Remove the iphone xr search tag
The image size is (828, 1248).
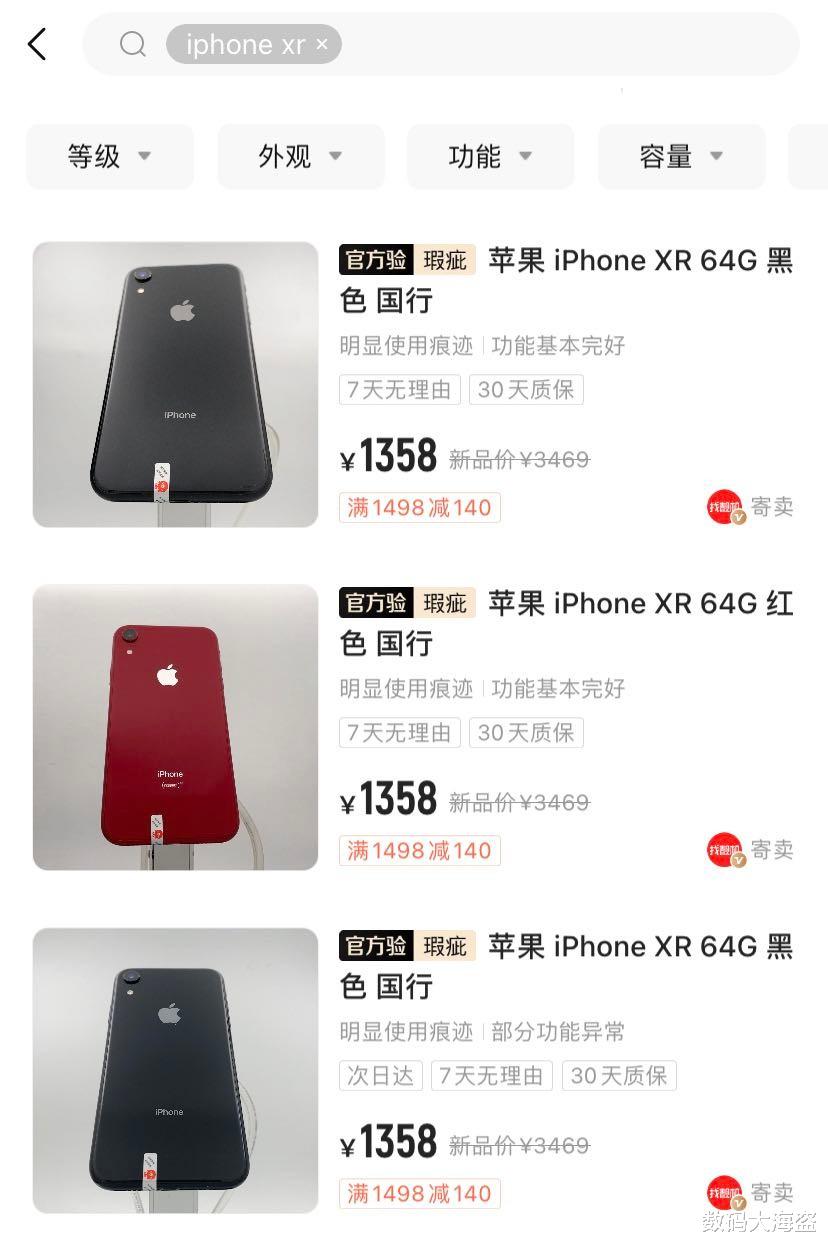click(x=322, y=44)
